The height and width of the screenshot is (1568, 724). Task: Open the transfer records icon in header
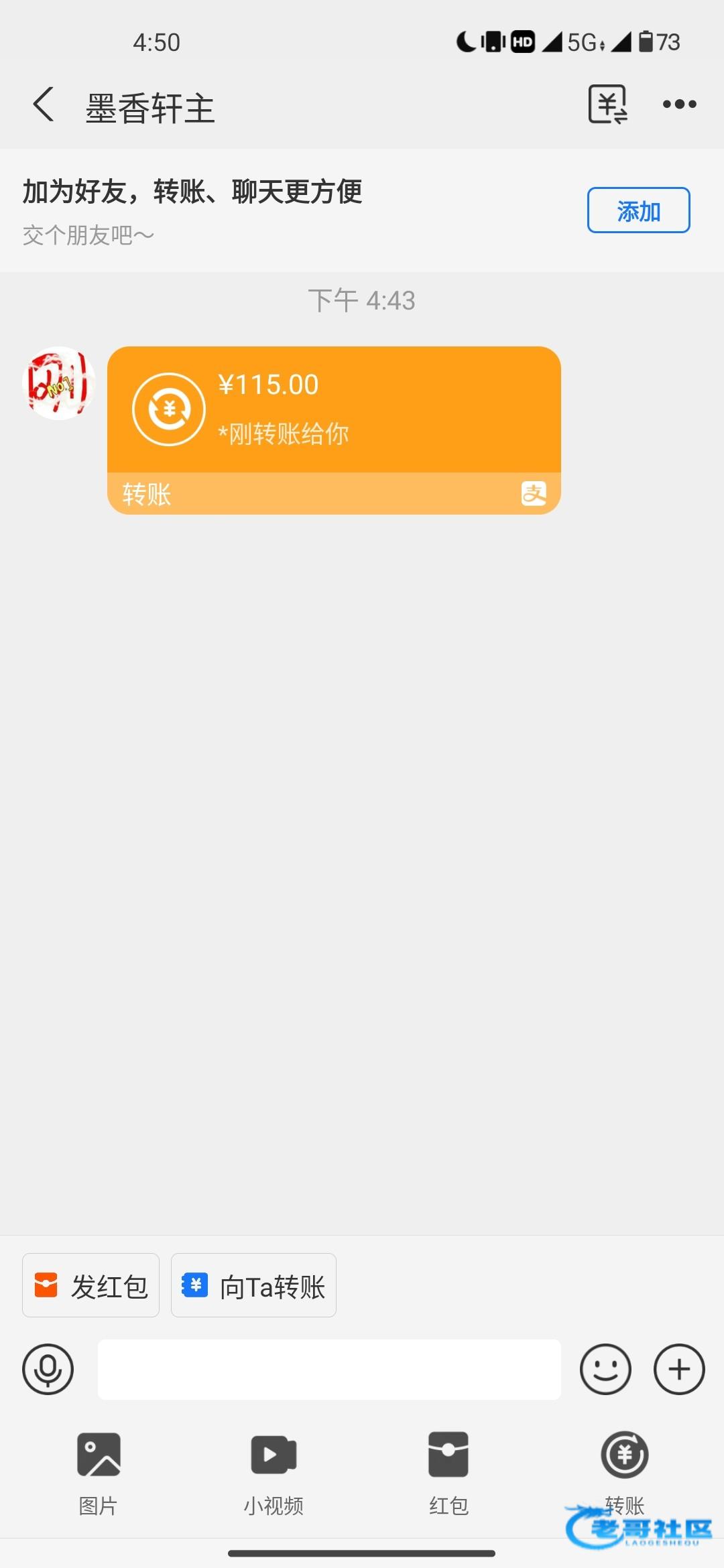[x=607, y=105]
